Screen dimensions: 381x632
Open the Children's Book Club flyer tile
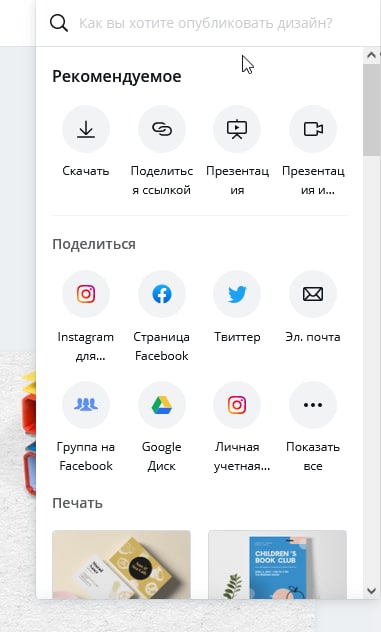[x=277, y=564]
